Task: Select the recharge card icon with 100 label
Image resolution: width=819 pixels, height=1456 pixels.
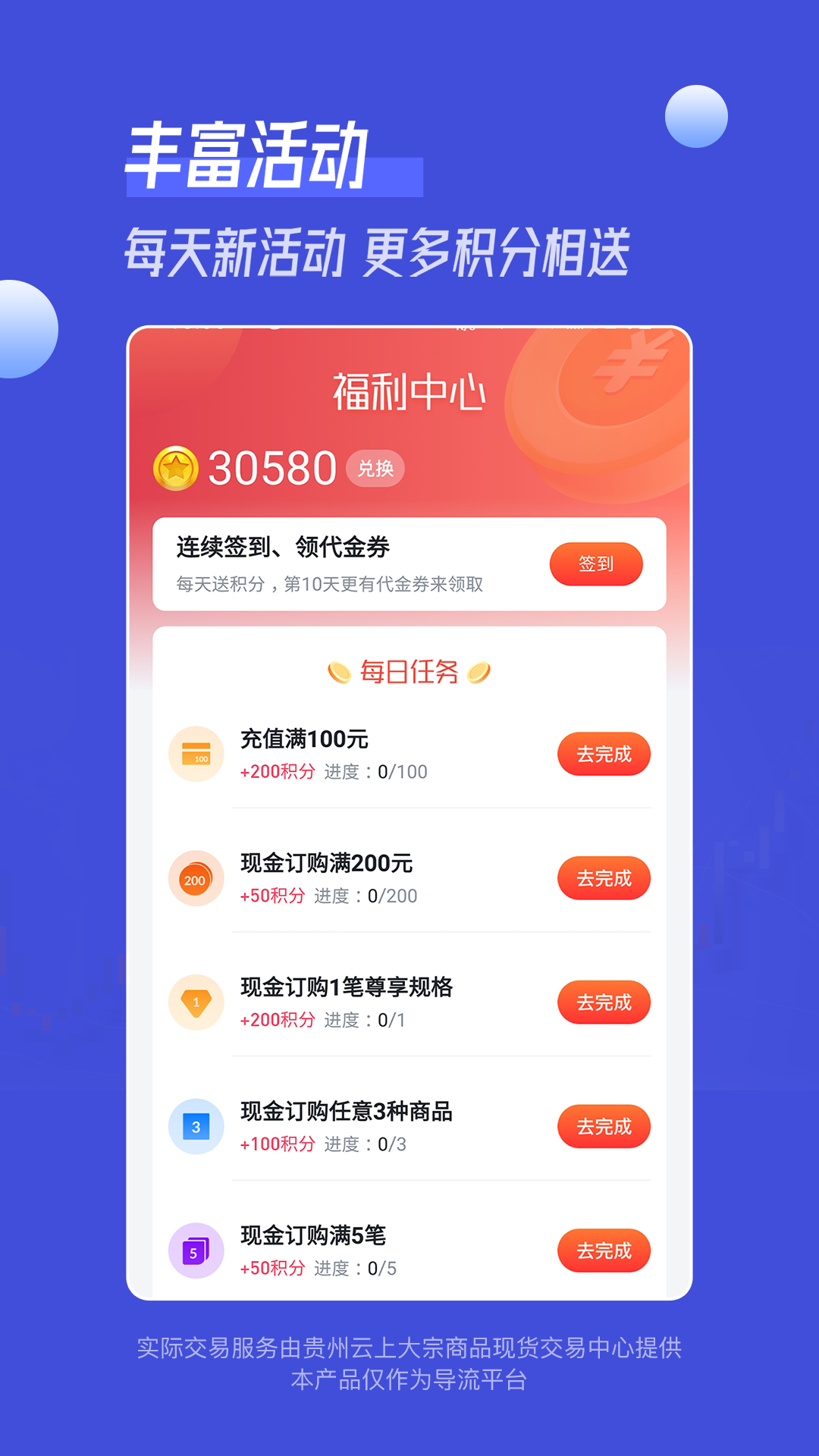Action: tap(196, 753)
